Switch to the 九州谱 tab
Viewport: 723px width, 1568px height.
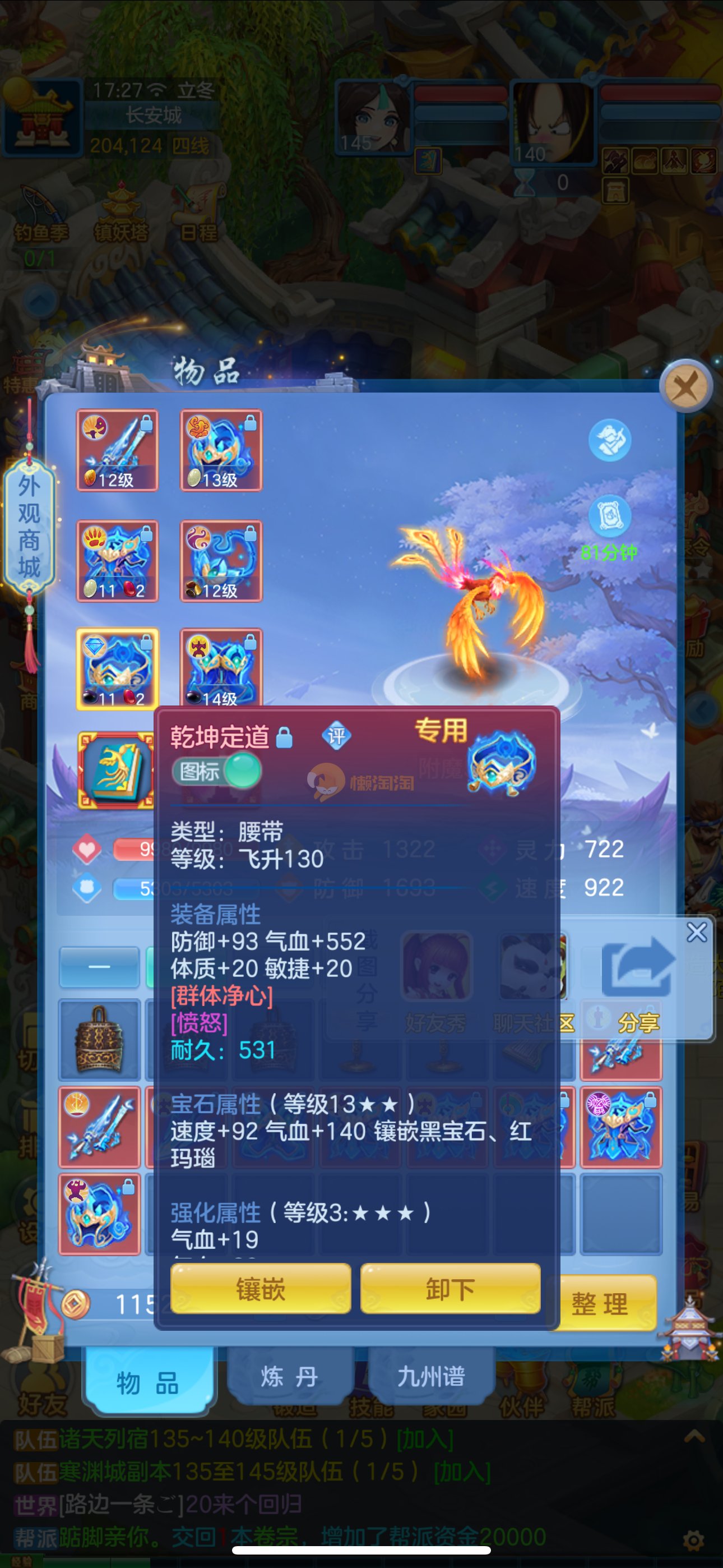click(x=431, y=1376)
